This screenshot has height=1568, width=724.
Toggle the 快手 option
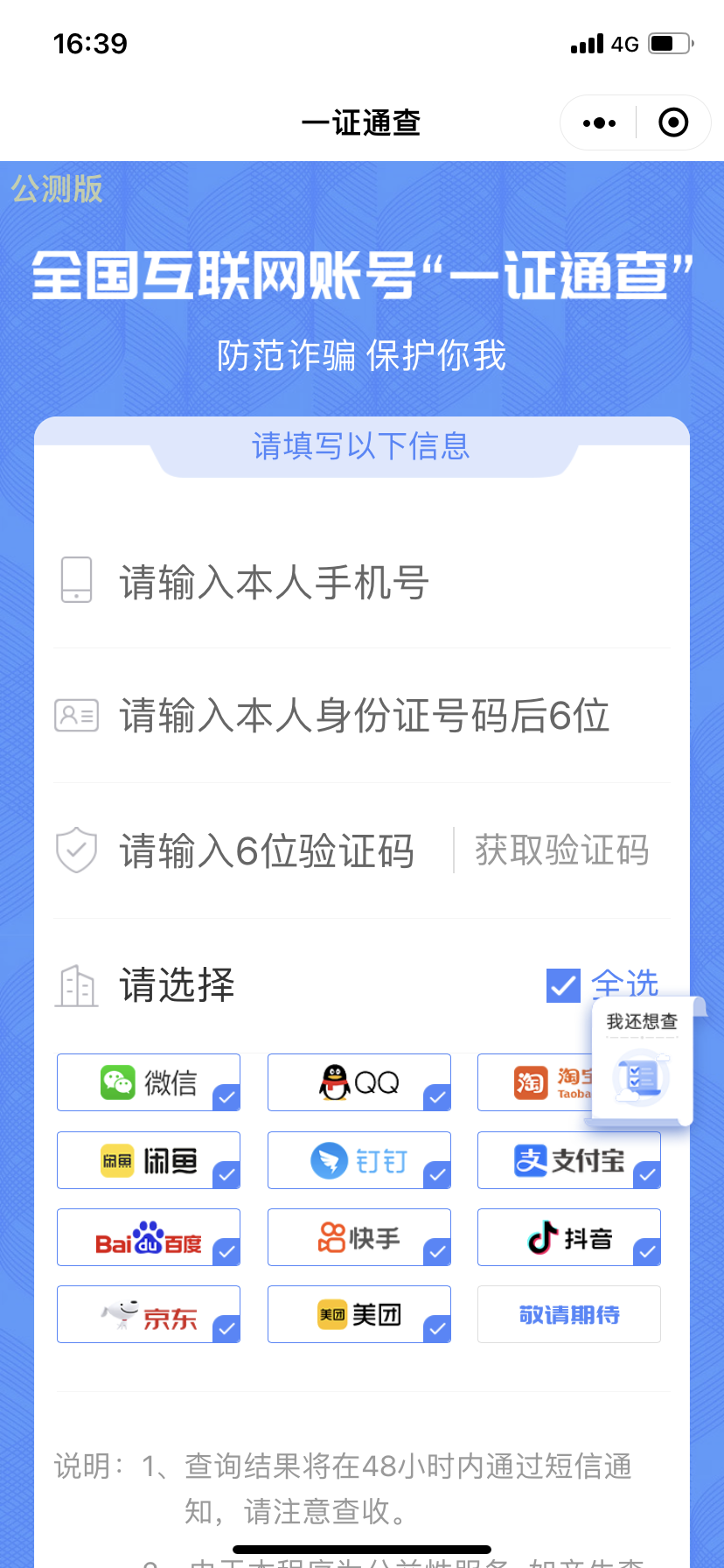(x=359, y=1237)
